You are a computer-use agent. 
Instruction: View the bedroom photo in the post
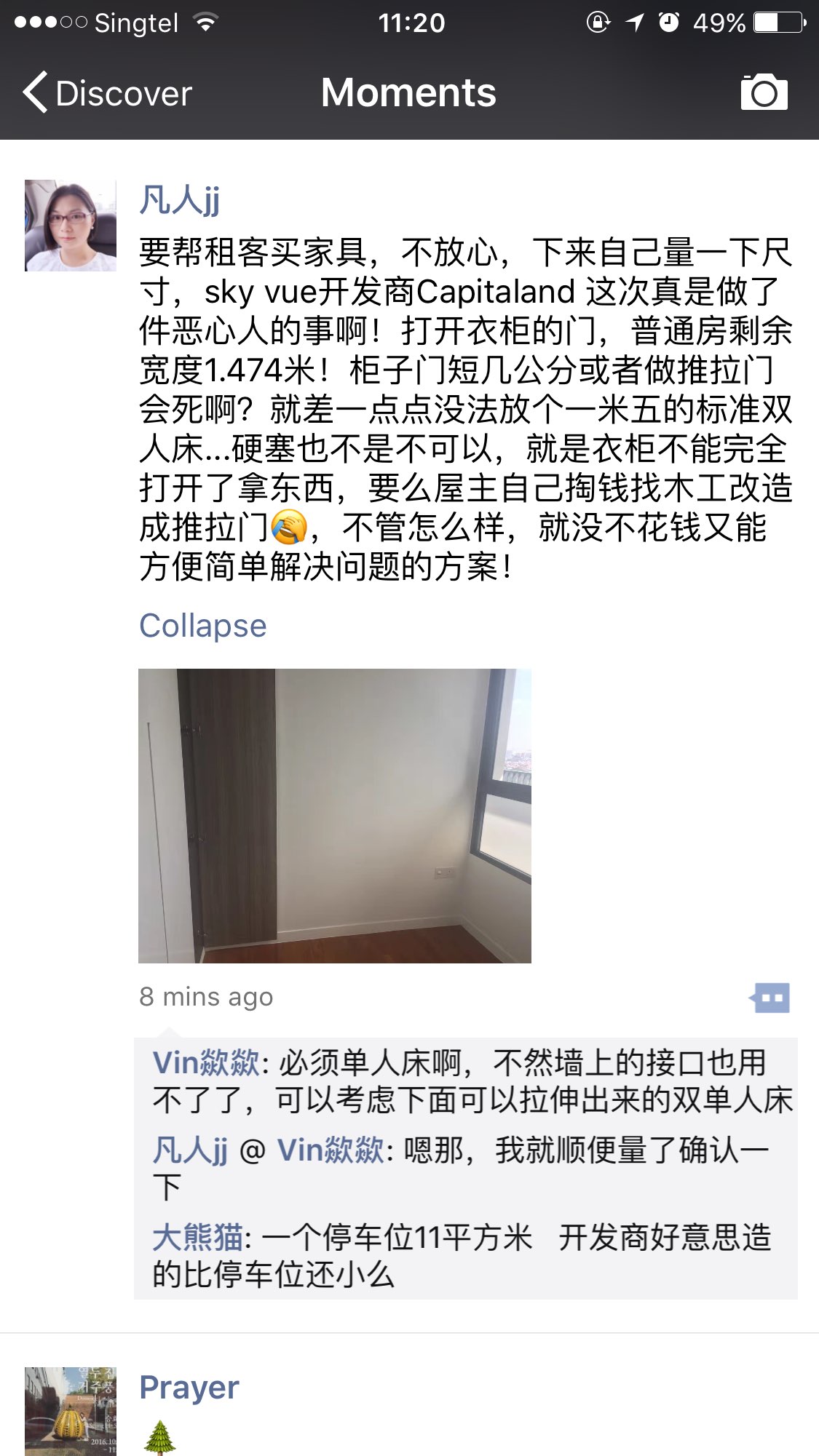tap(334, 816)
